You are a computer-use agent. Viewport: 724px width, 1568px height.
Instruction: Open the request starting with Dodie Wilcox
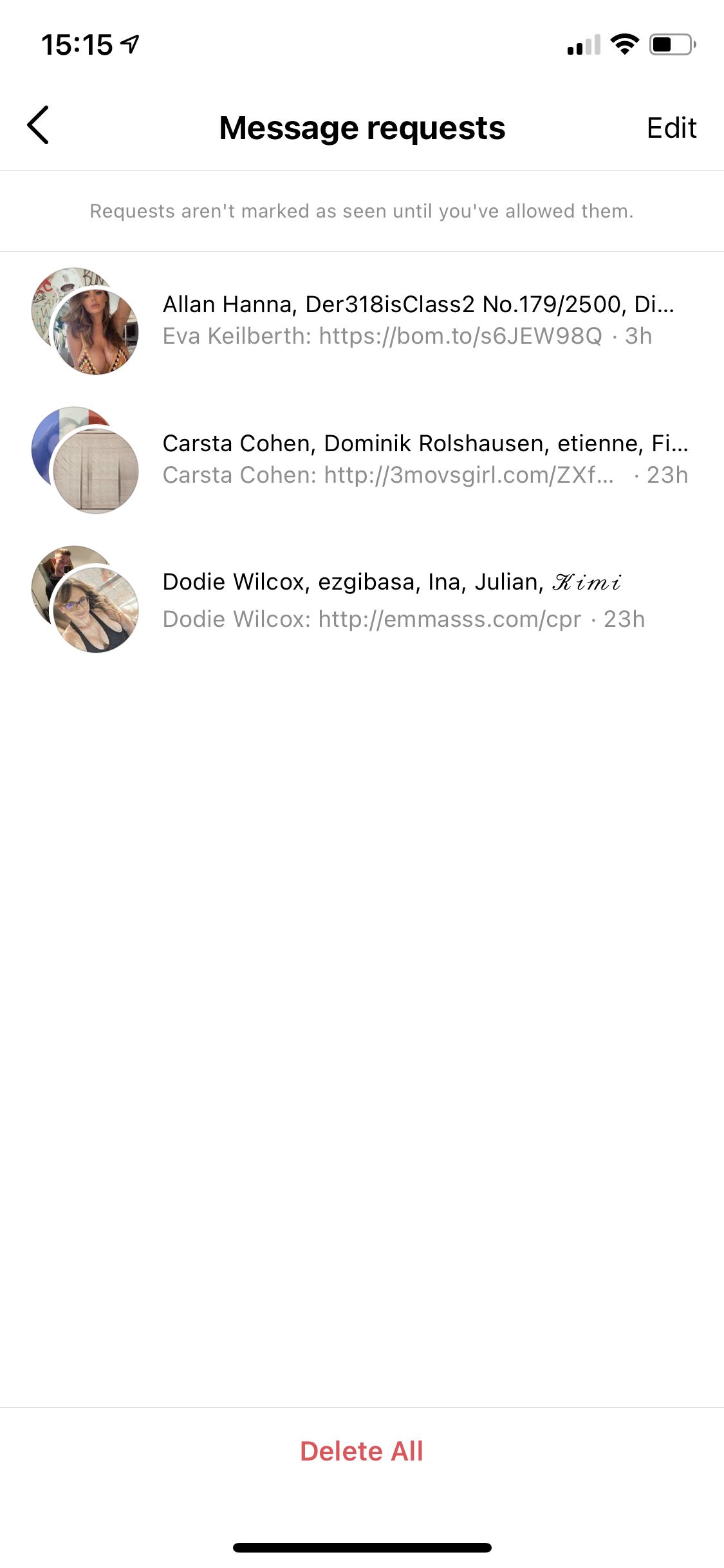tap(404, 599)
